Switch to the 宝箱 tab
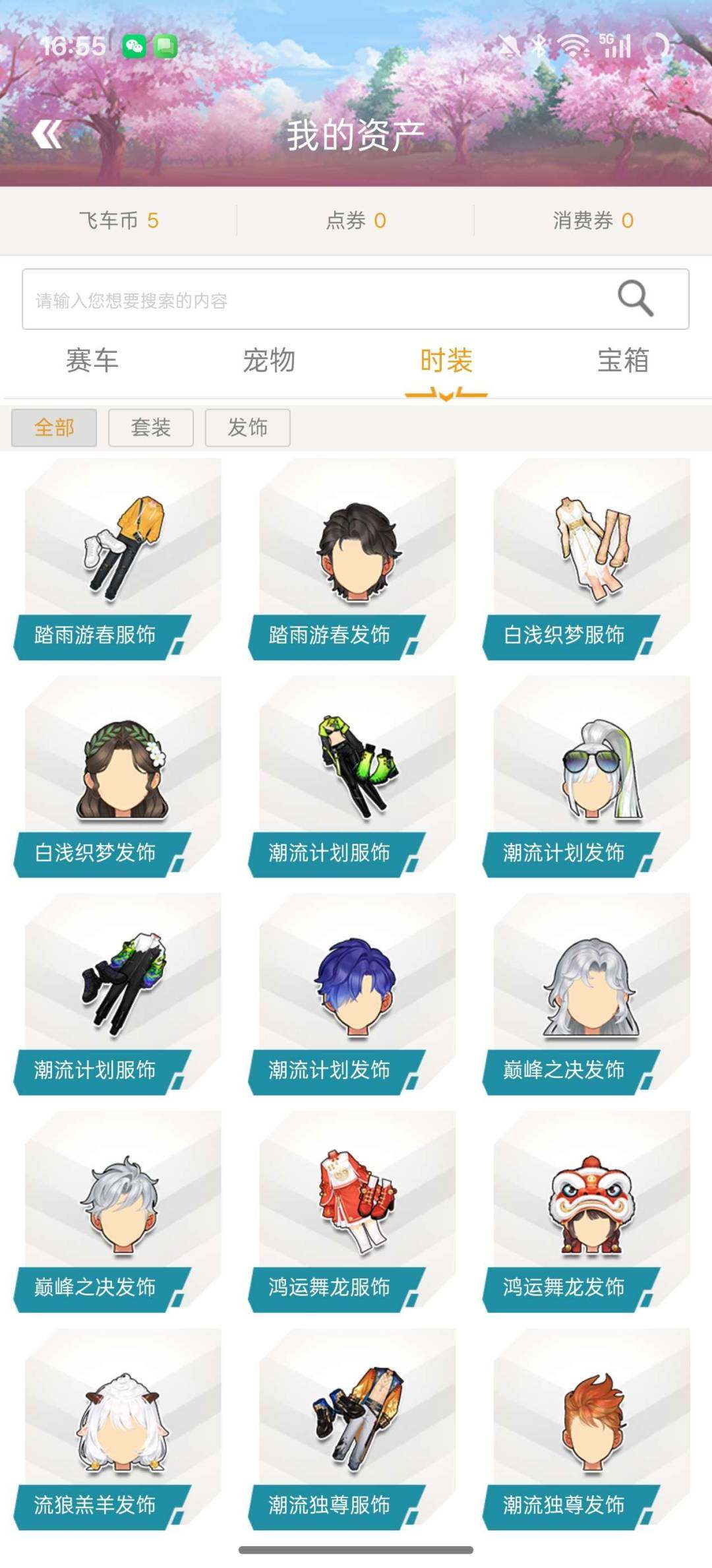 [x=623, y=360]
